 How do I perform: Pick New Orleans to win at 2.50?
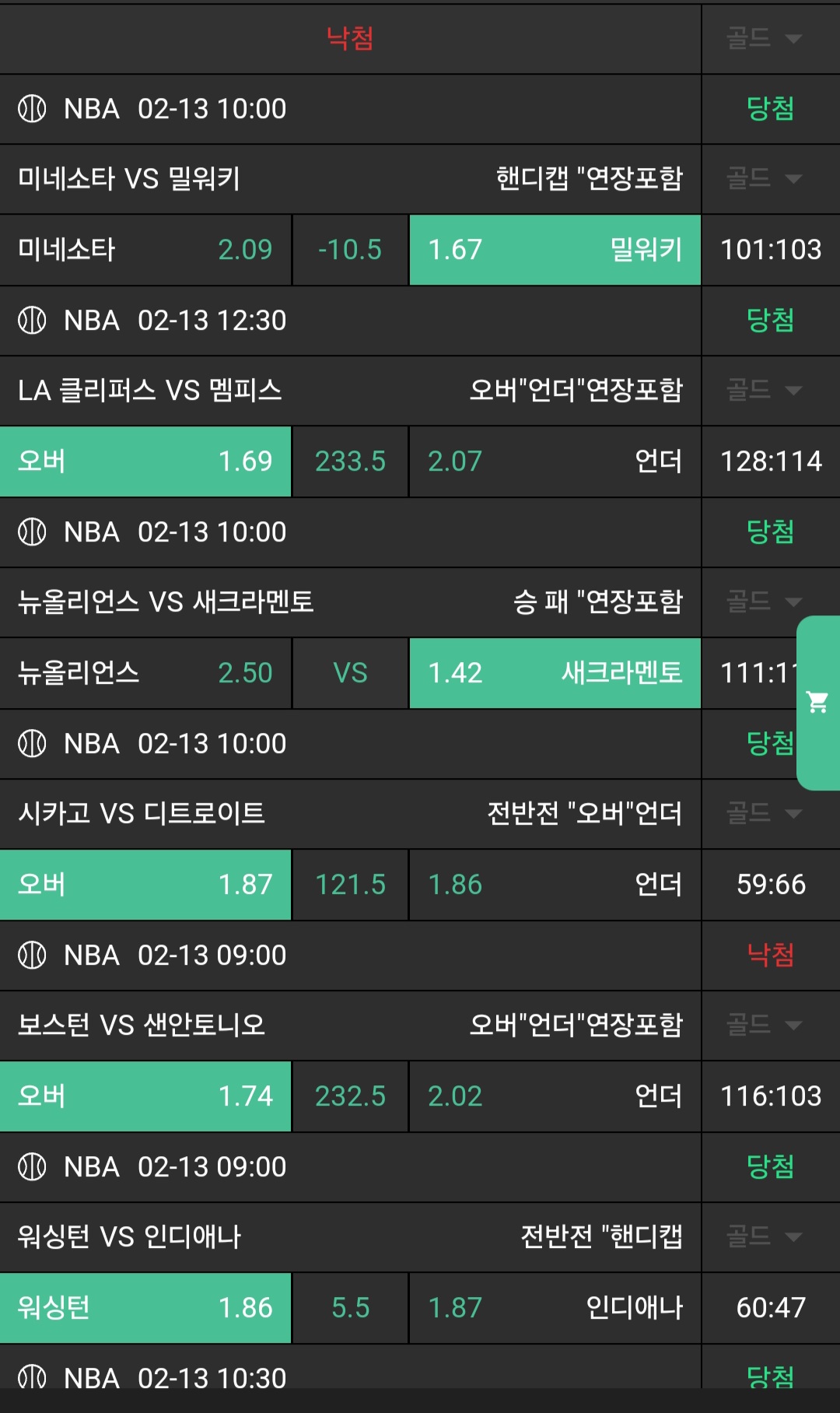[x=145, y=673]
